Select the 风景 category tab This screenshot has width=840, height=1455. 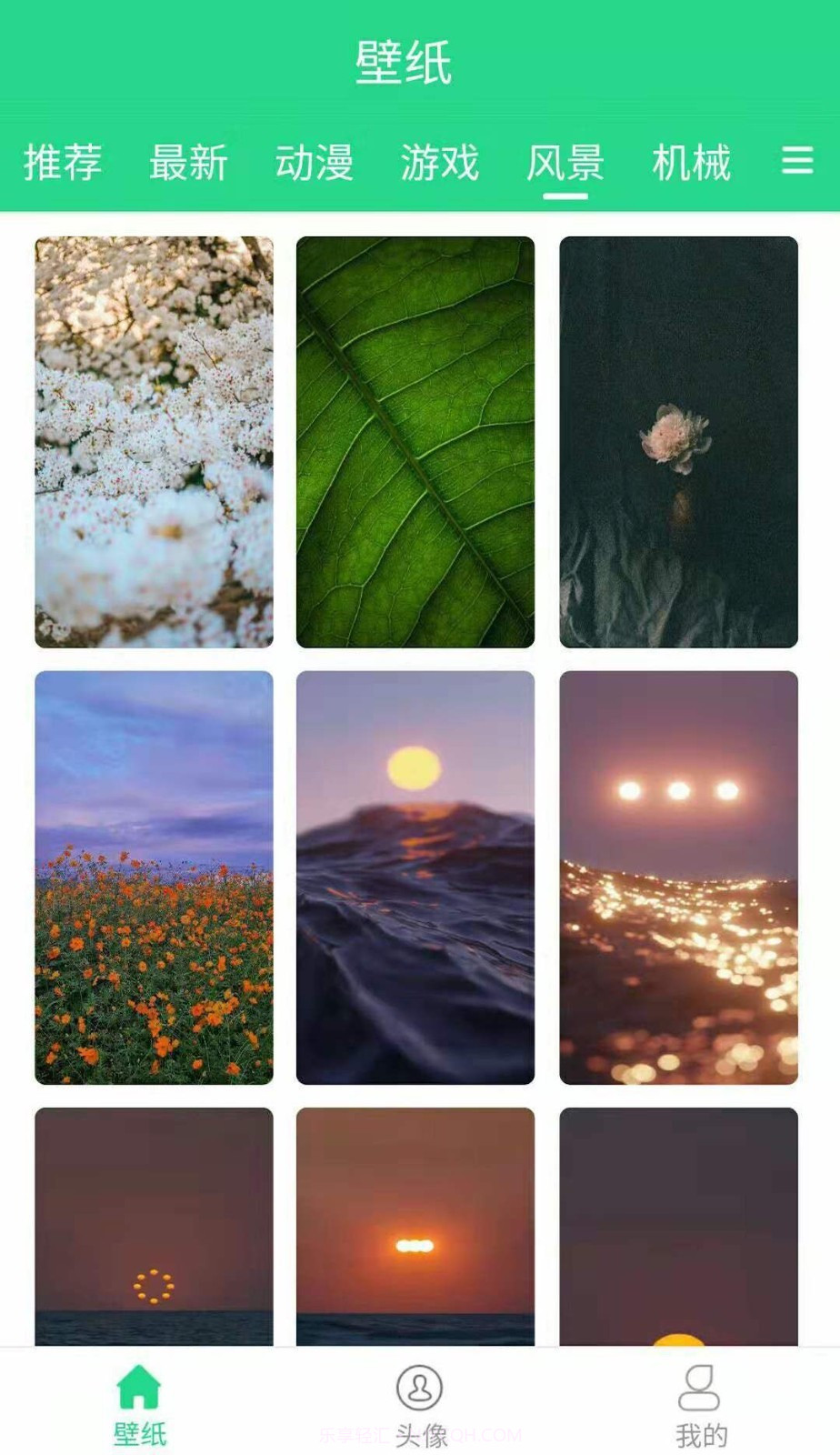click(x=565, y=164)
